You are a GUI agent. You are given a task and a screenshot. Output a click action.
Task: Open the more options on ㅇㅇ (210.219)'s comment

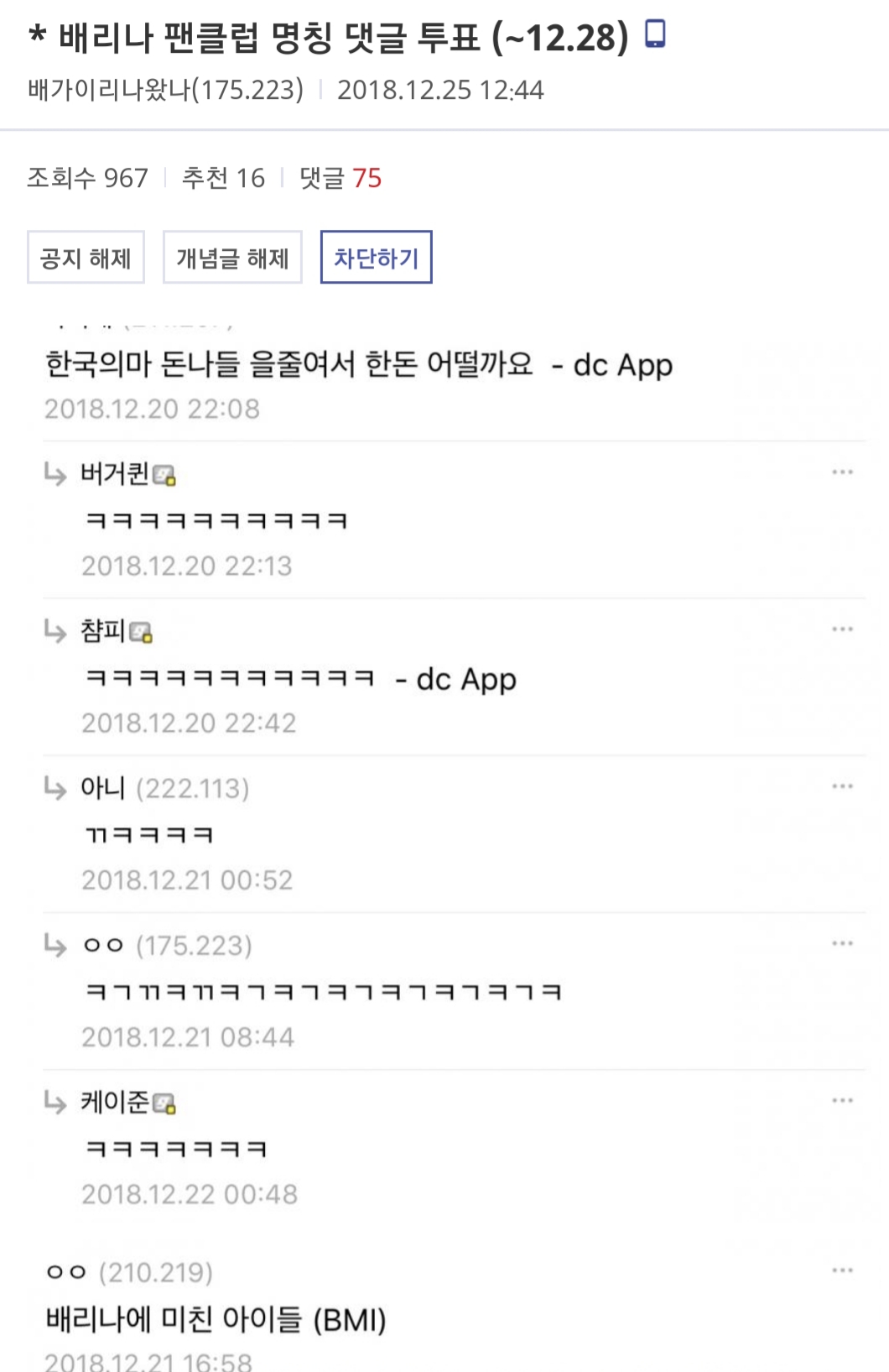(x=842, y=1270)
